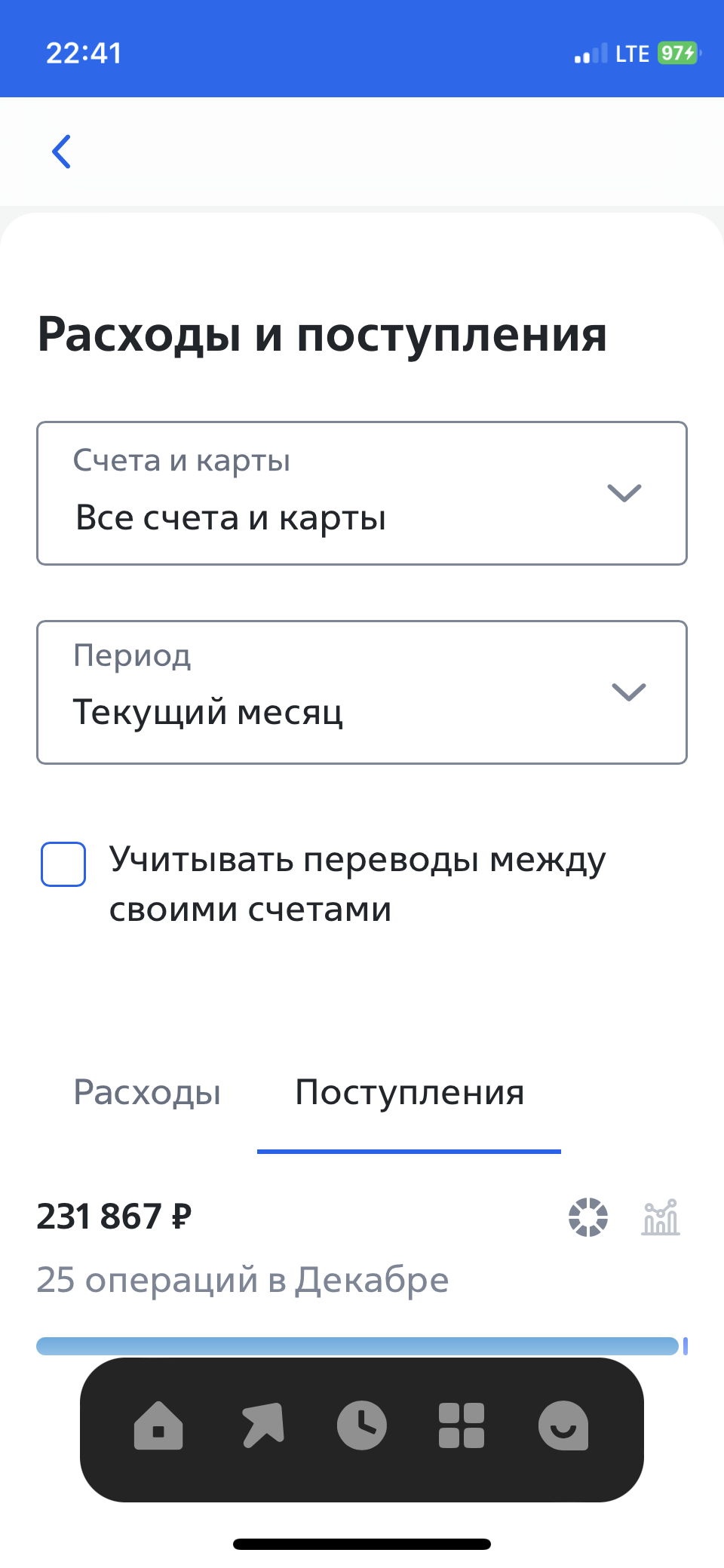This screenshot has height=1568, width=724.
Task: Expand the Период dropdown
Action: 362,692
